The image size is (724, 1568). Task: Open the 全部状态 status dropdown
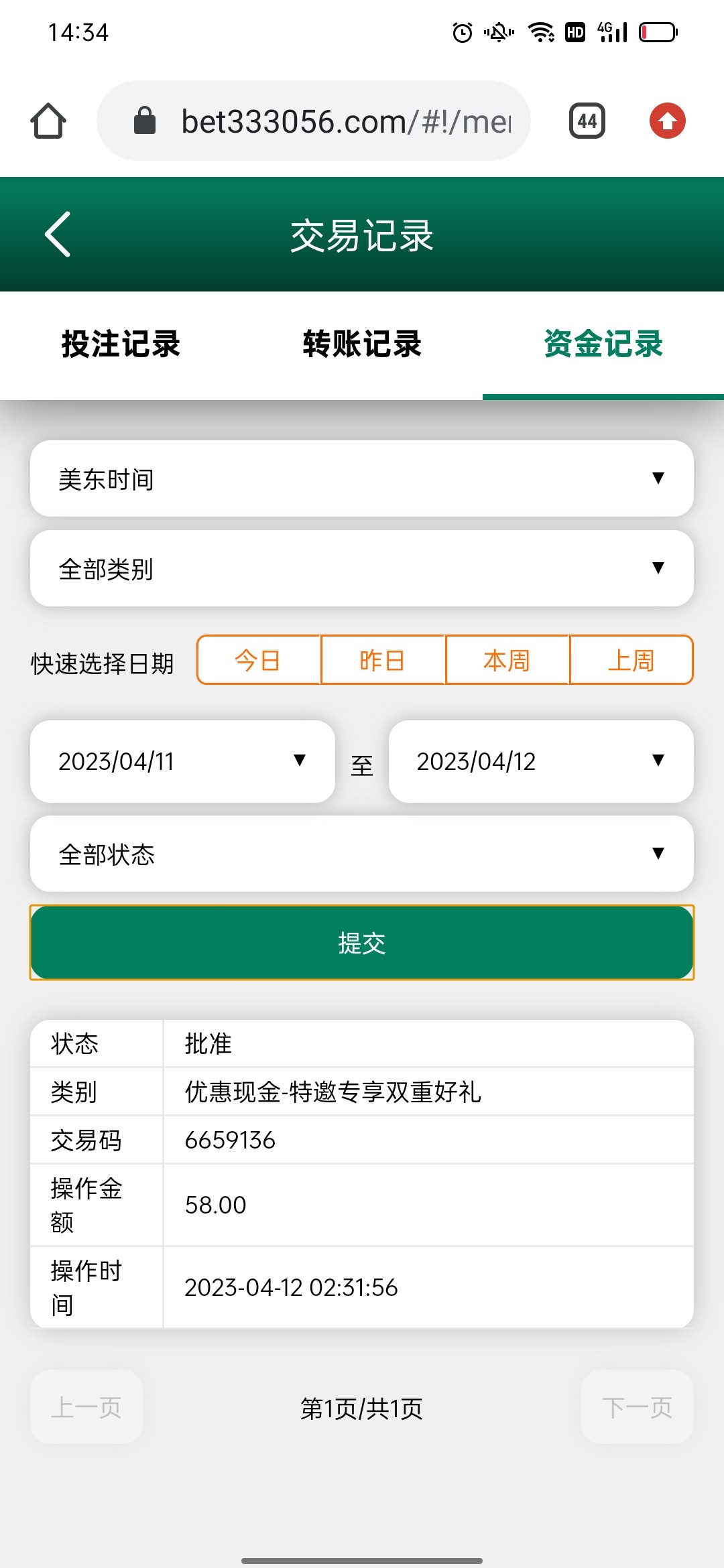click(361, 854)
